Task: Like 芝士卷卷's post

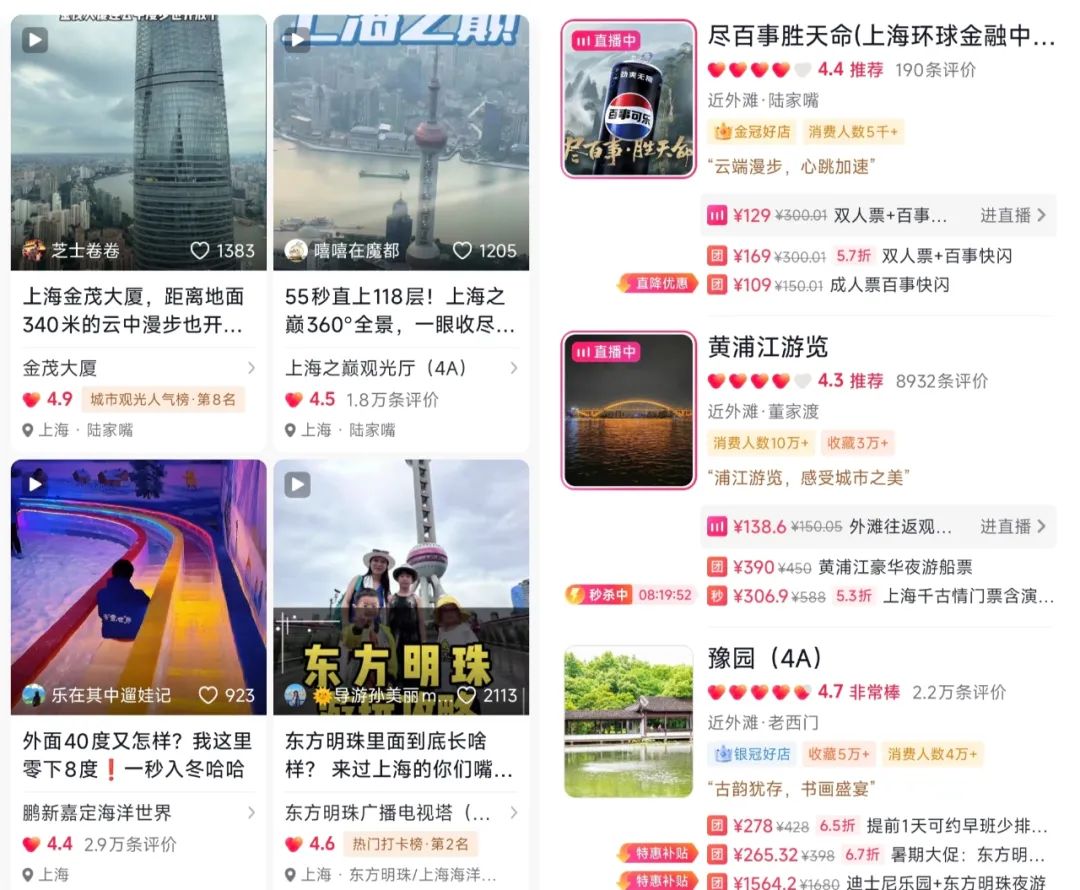Action: point(201,250)
